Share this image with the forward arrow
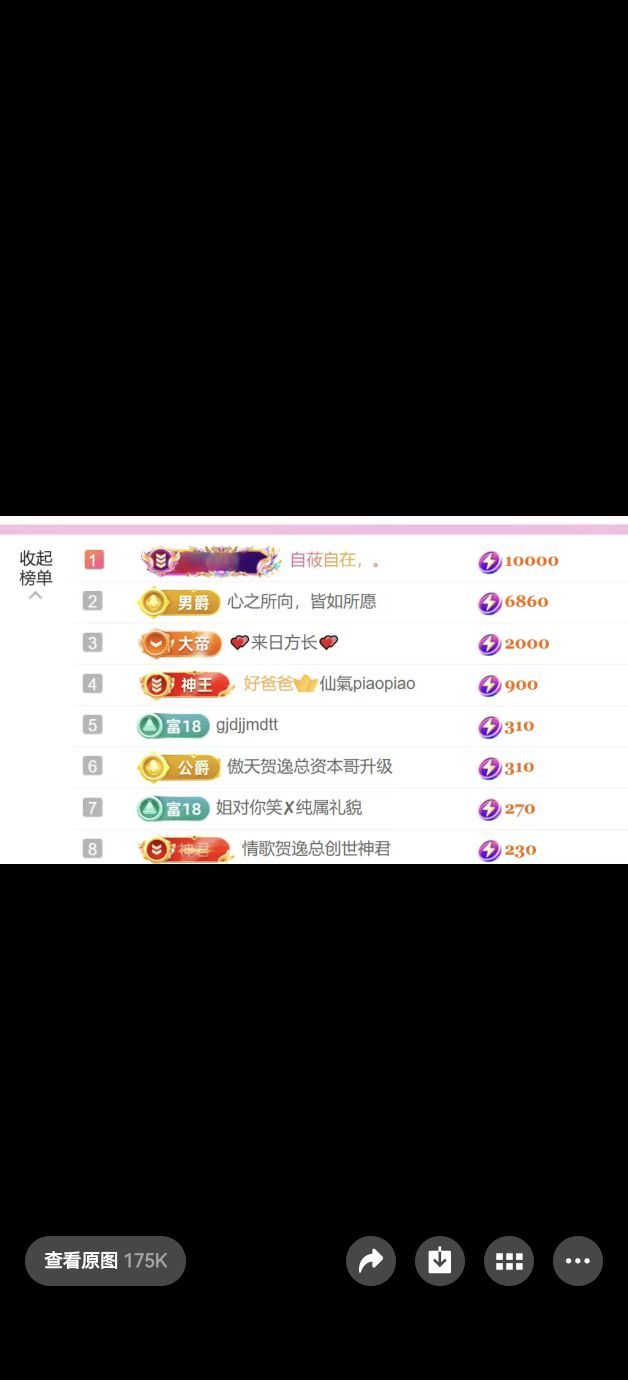The height and width of the screenshot is (1380, 628). tap(371, 1261)
